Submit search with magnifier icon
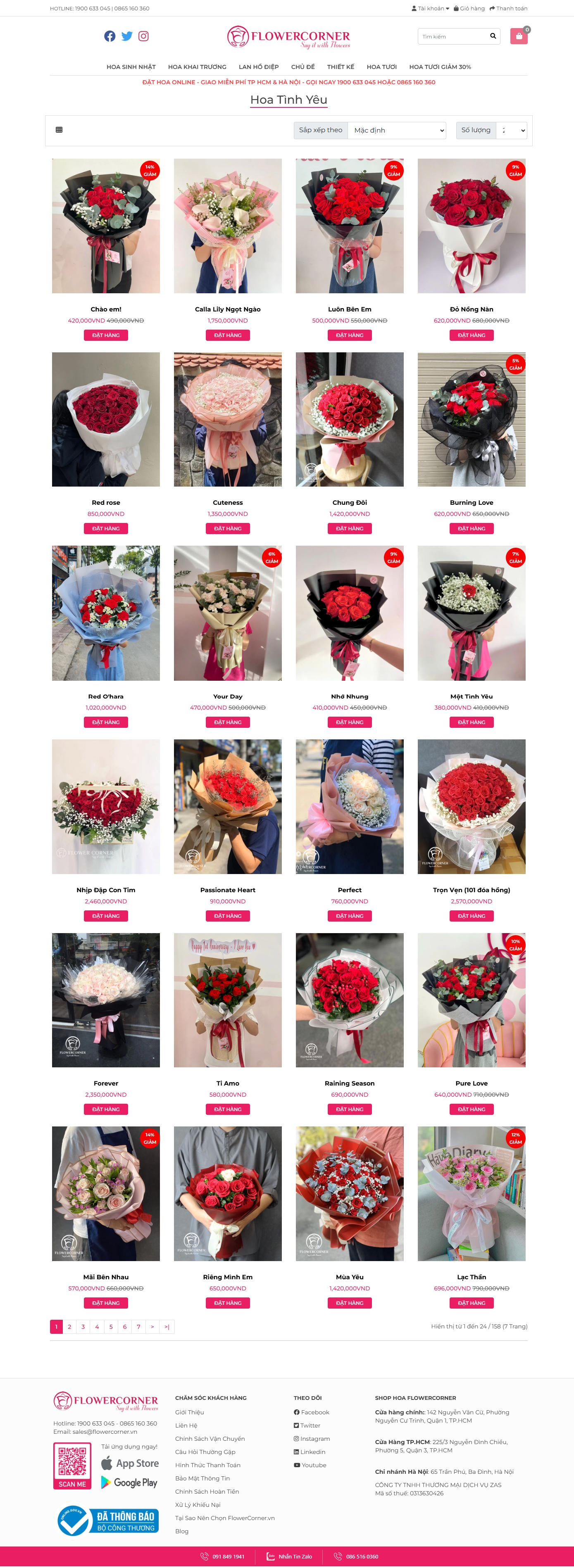 493,36
